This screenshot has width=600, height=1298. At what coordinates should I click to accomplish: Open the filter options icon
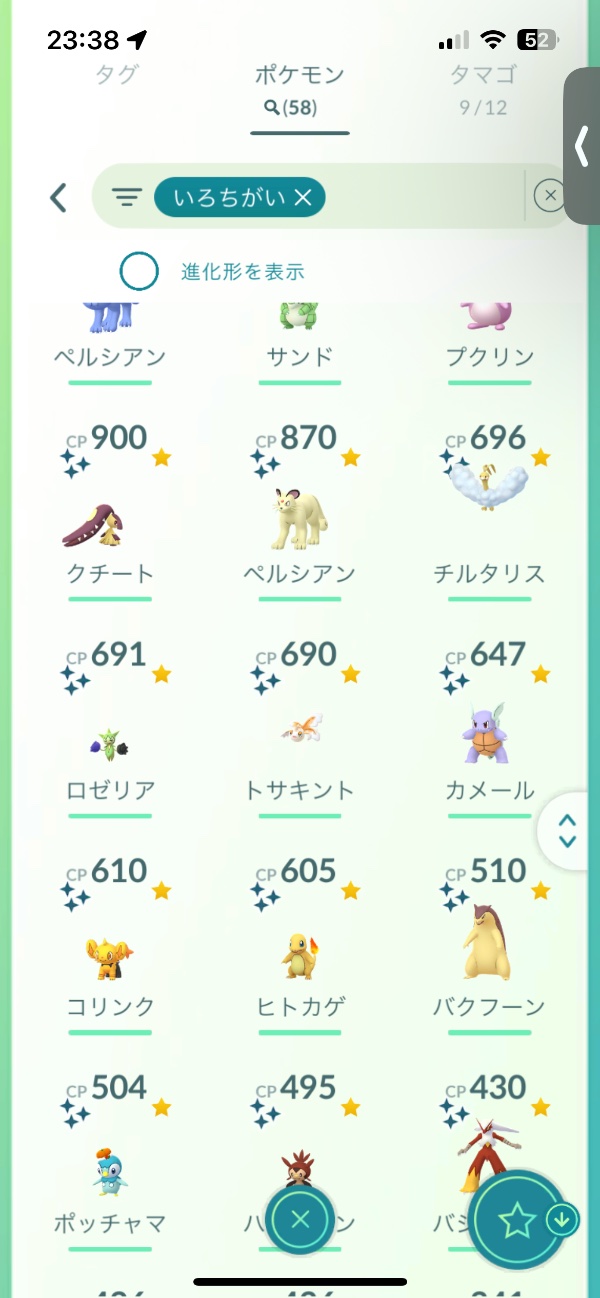click(126, 198)
